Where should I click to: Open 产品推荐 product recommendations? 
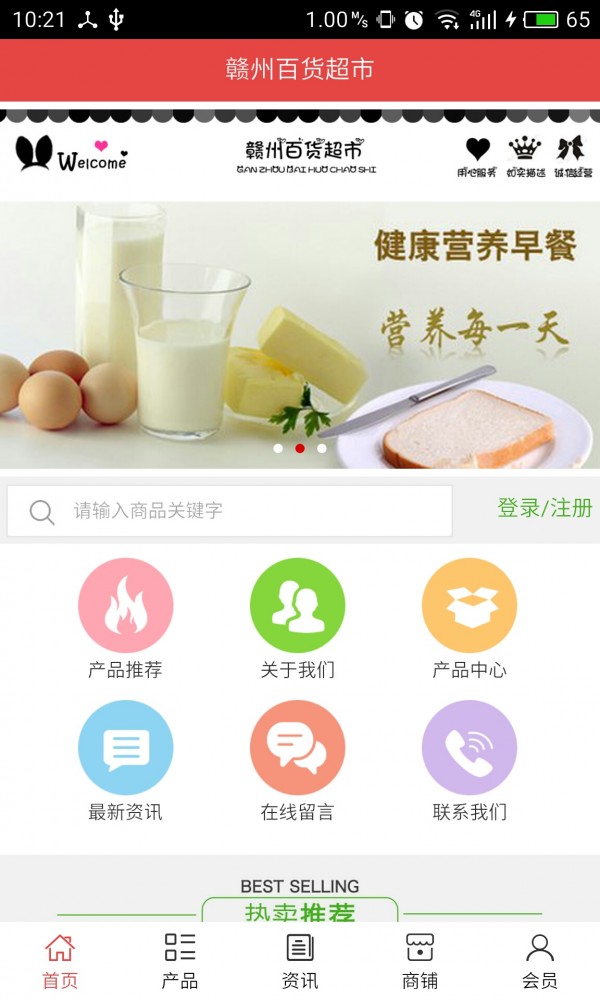click(x=125, y=618)
